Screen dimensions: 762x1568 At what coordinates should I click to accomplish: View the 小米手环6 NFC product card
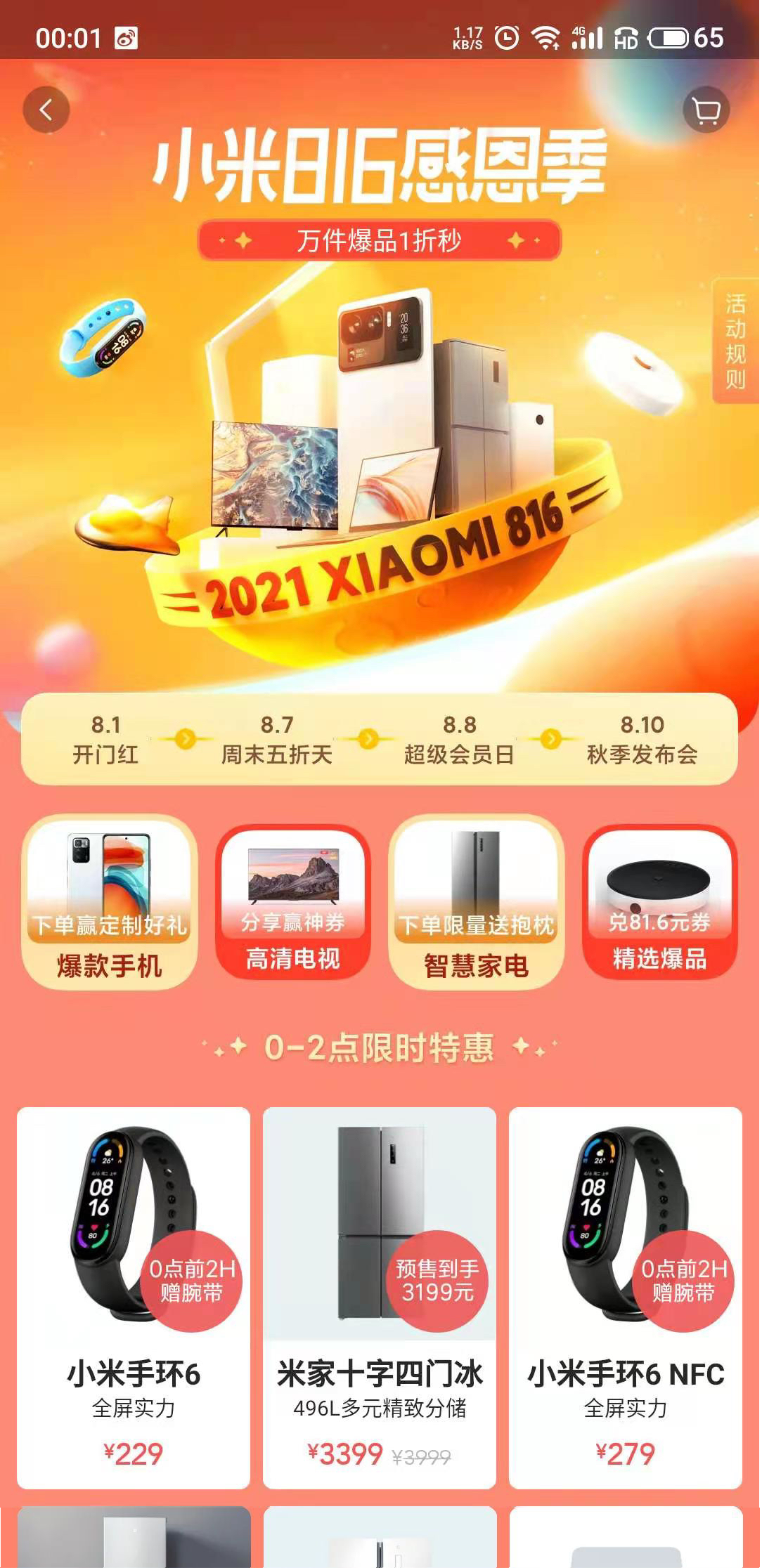click(x=626, y=1298)
